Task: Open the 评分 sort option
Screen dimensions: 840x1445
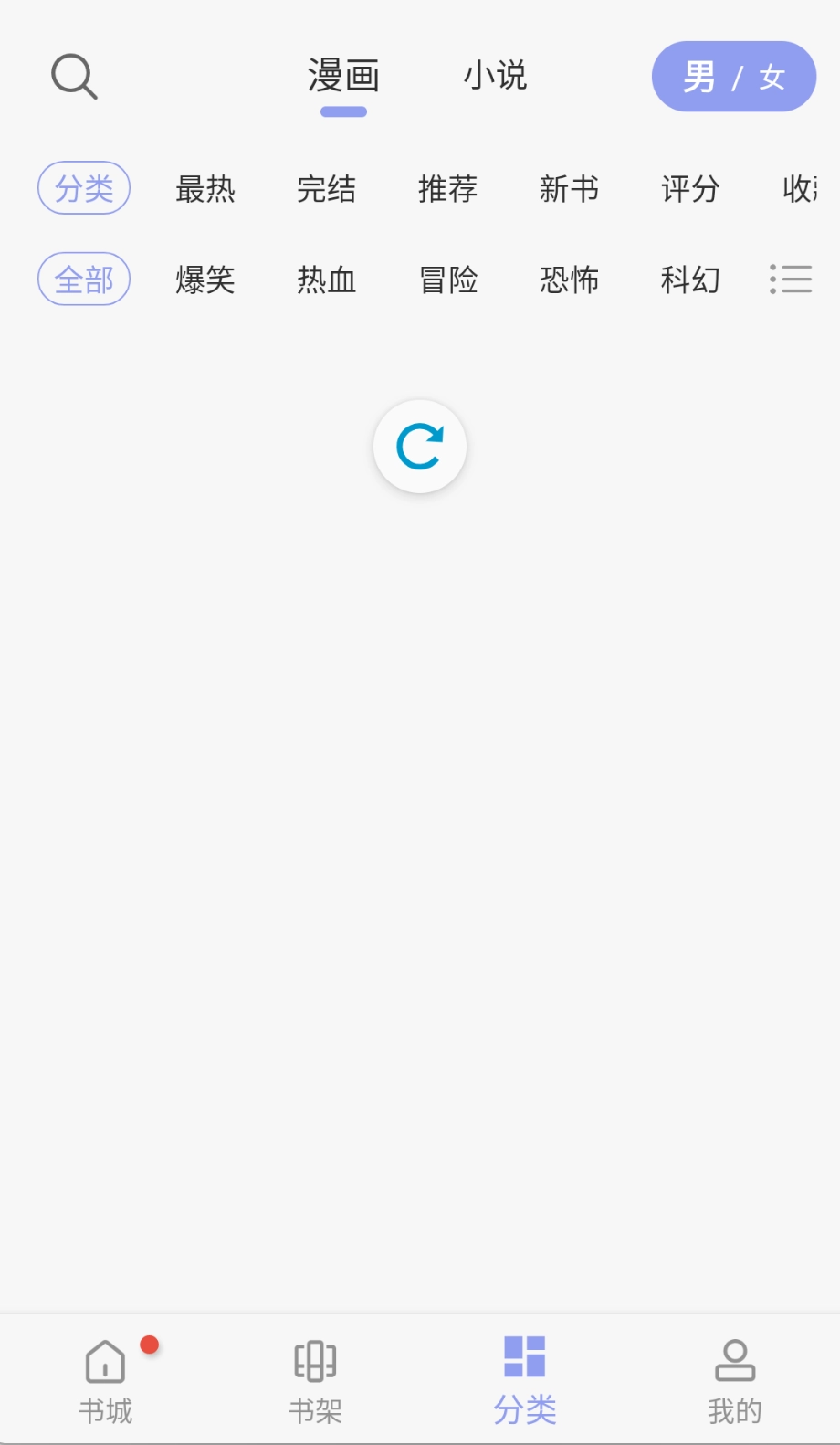Action: [691, 190]
